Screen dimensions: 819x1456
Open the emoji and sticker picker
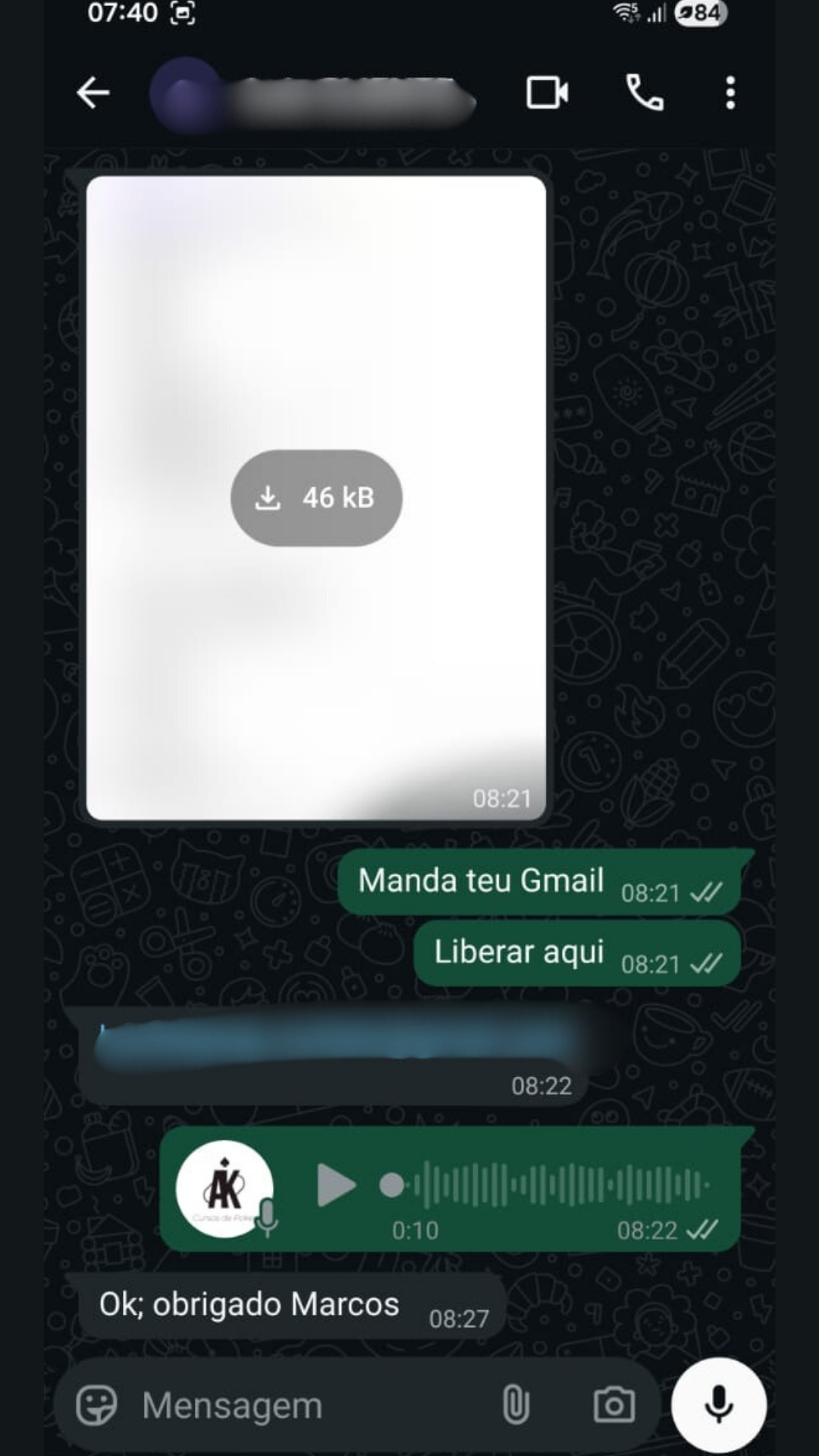click(97, 1405)
